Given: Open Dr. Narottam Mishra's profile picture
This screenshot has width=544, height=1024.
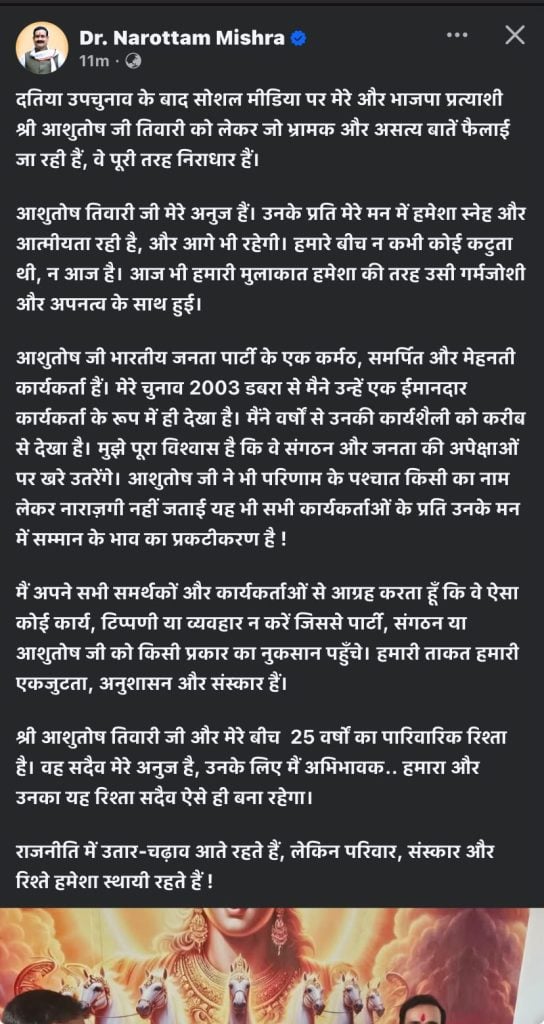Looking at the screenshot, I should (x=42, y=48).
